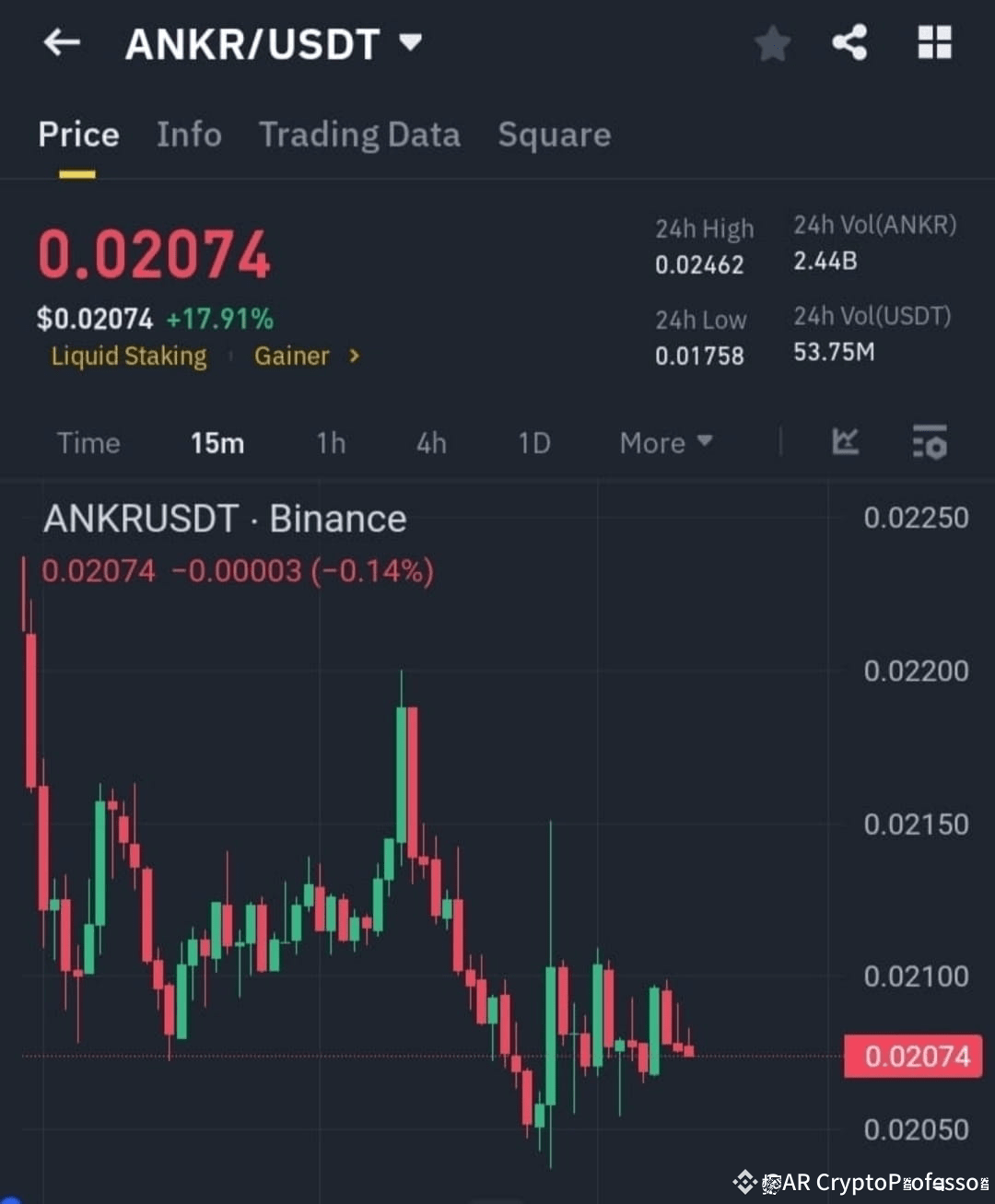This screenshot has width=995, height=1204.
Task: Open the grid layout menu
Action: [933, 42]
